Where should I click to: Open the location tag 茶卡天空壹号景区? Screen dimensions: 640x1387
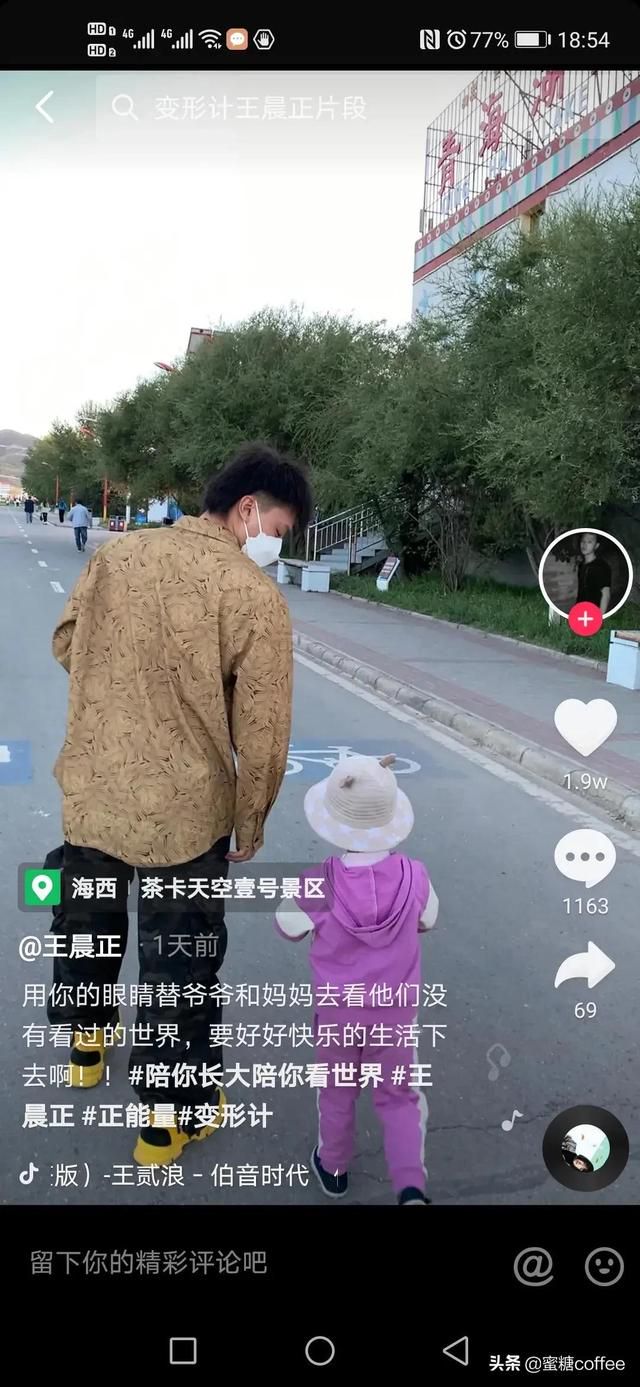coord(232,887)
